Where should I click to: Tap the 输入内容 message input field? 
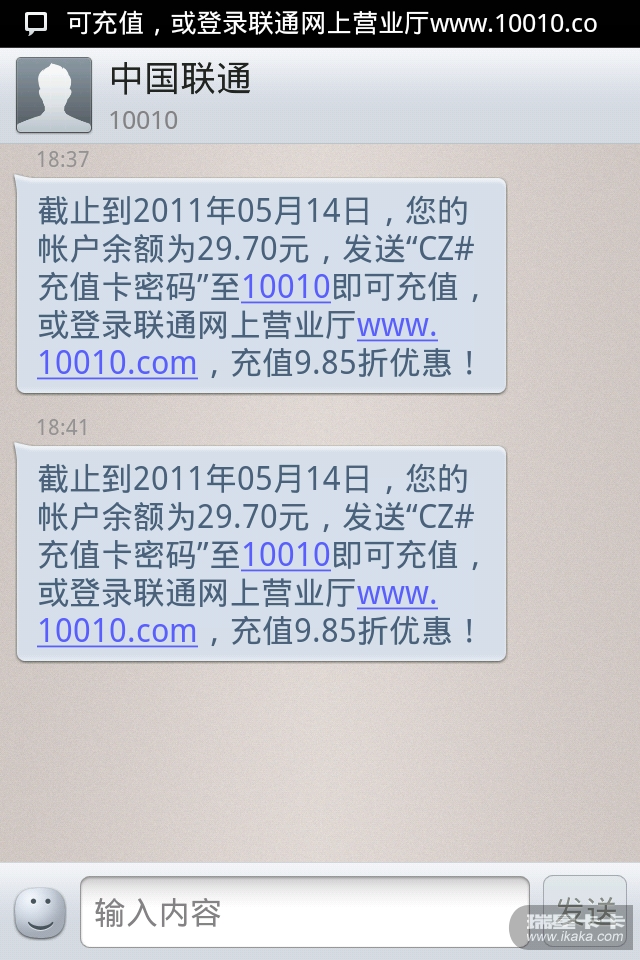pos(304,912)
